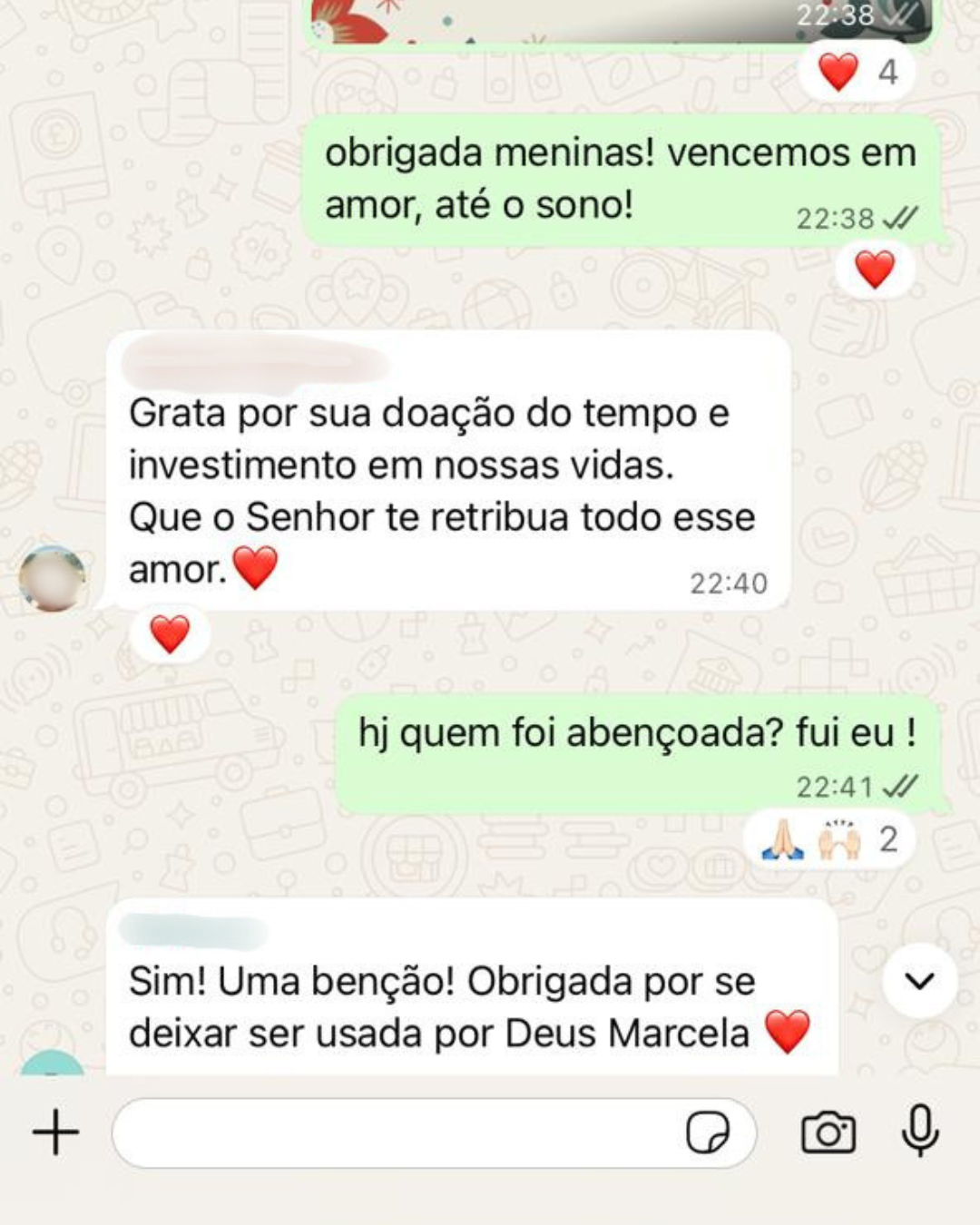This screenshot has width=980, height=1225.
Task: Tap the heart emoji in 'Sim! Uma benção!' message
Action: 789,1031
